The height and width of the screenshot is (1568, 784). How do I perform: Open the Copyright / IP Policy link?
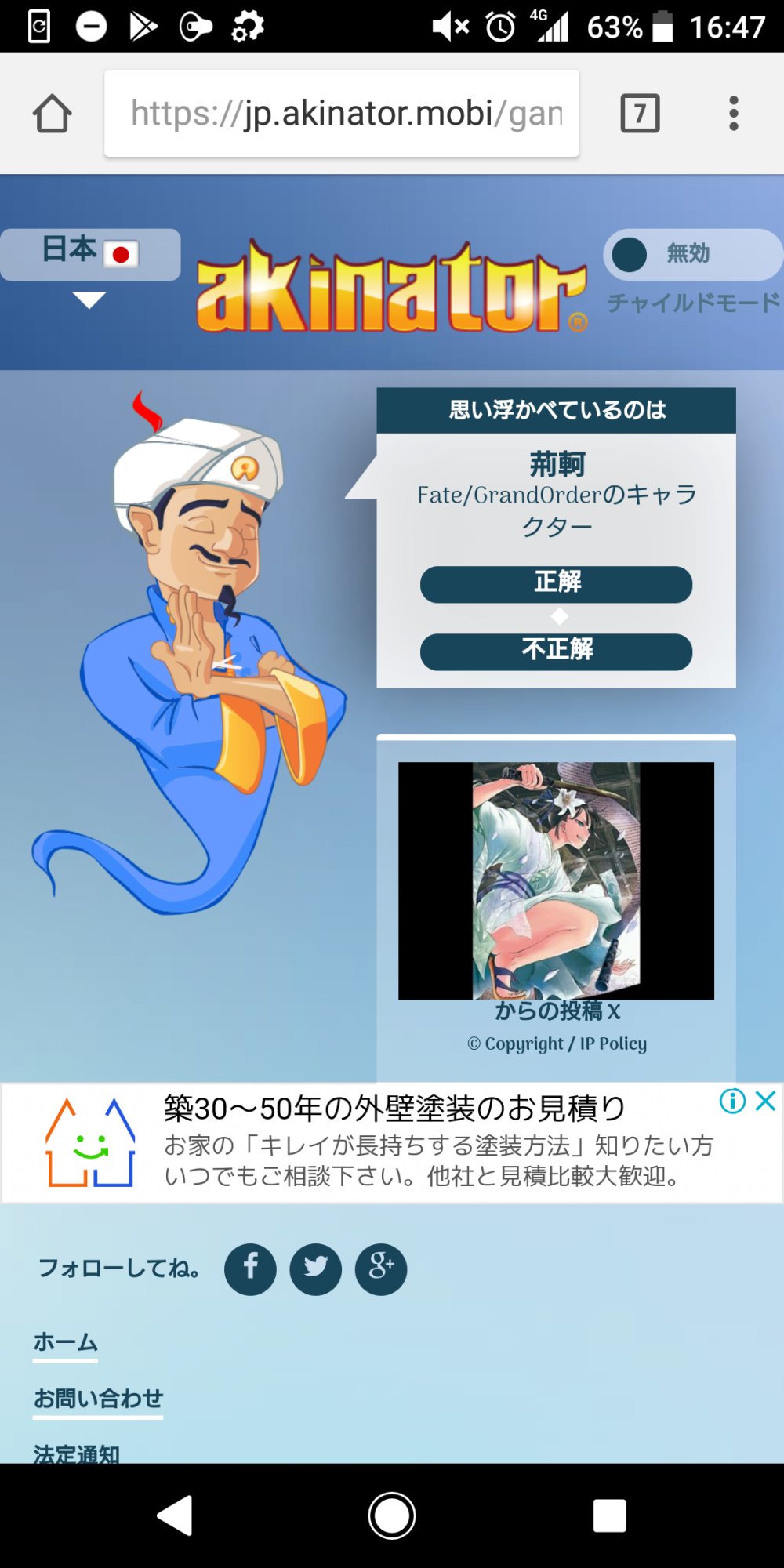tap(557, 1044)
